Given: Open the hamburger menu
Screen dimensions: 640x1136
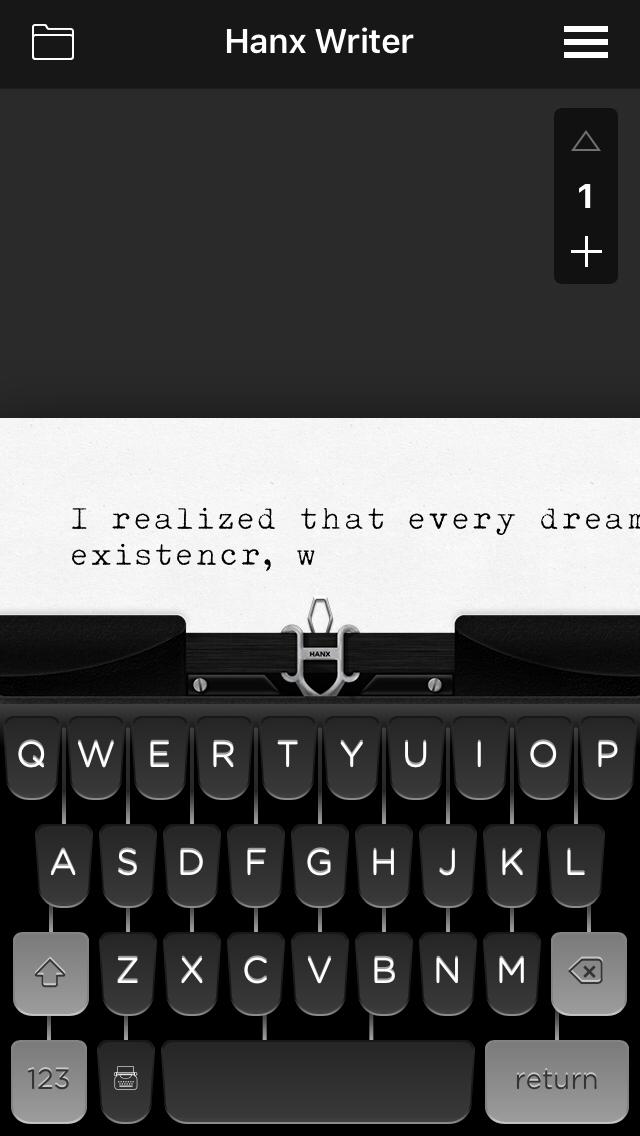Looking at the screenshot, I should [x=586, y=42].
